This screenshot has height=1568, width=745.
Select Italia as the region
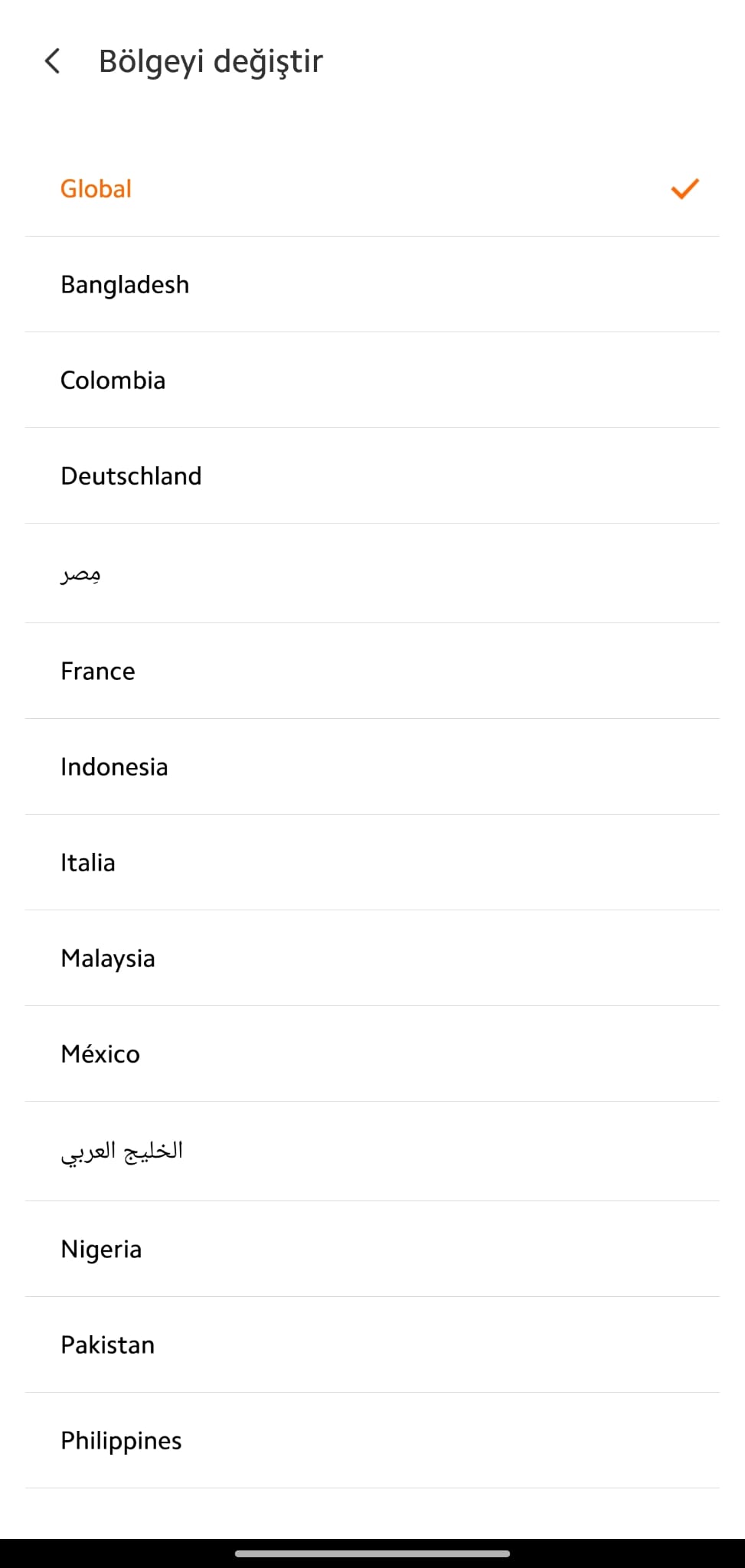tap(372, 862)
